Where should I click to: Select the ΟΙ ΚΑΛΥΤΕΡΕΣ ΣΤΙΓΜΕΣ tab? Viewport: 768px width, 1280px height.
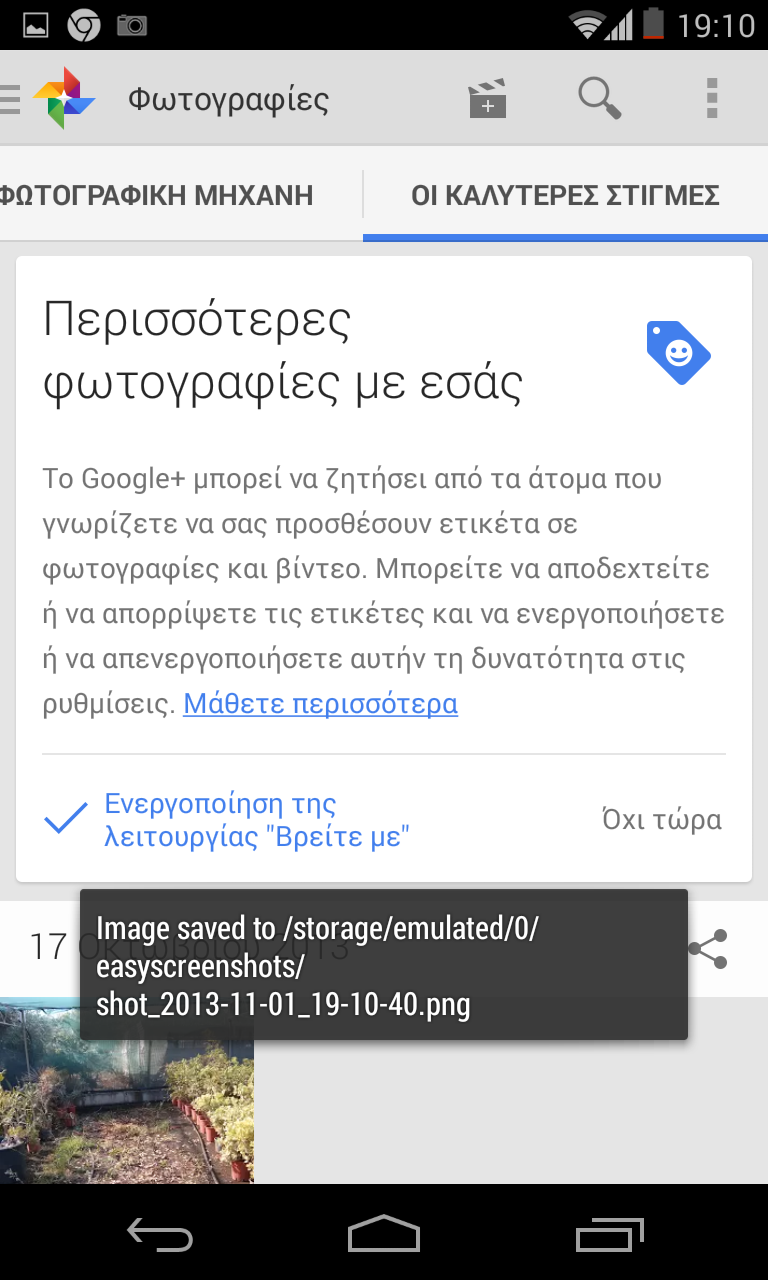click(566, 195)
